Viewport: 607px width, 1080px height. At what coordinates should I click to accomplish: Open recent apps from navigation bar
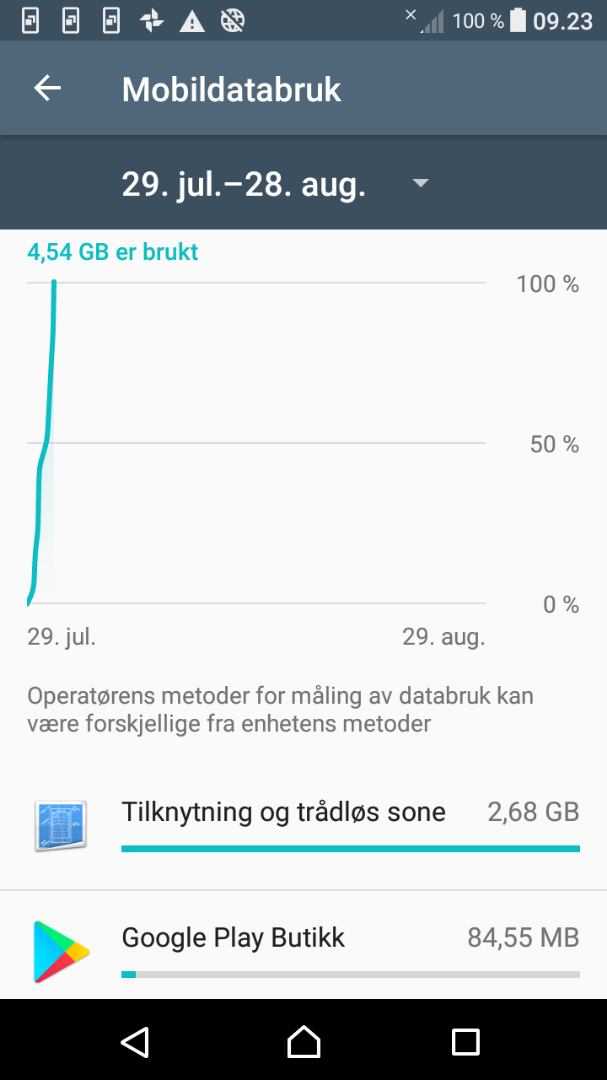(466, 1041)
